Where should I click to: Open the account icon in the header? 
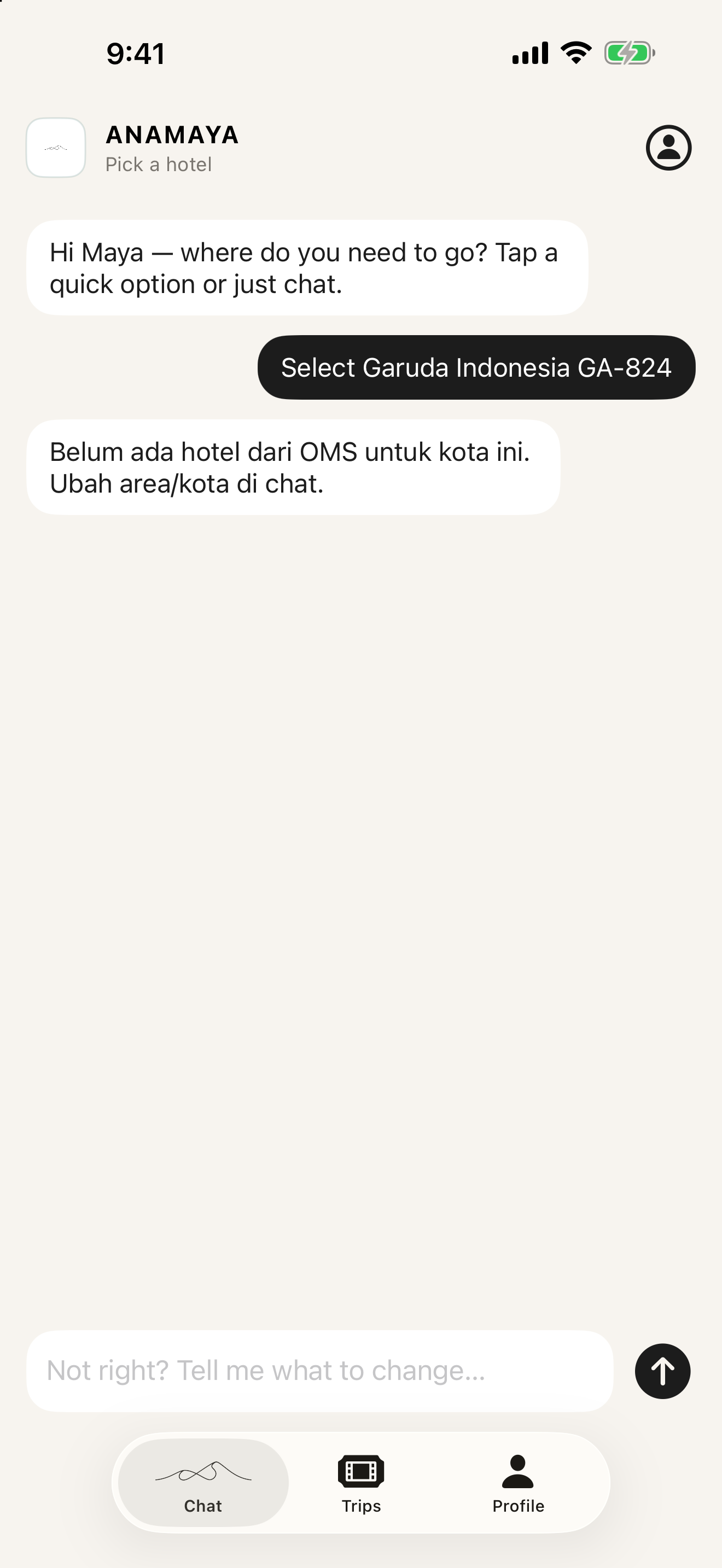coord(668,148)
